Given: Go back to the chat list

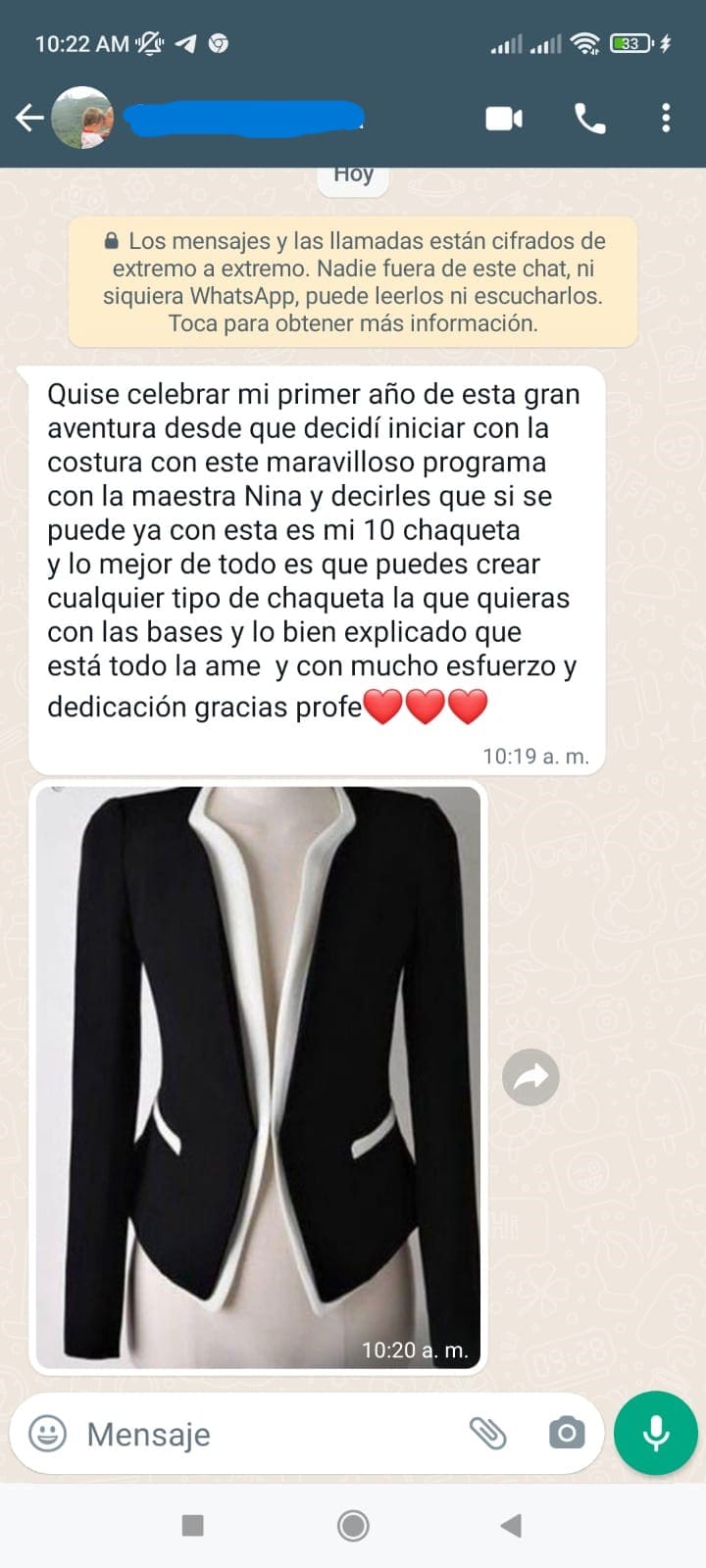Looking at the screenshot, I should [x=29, y=119].
